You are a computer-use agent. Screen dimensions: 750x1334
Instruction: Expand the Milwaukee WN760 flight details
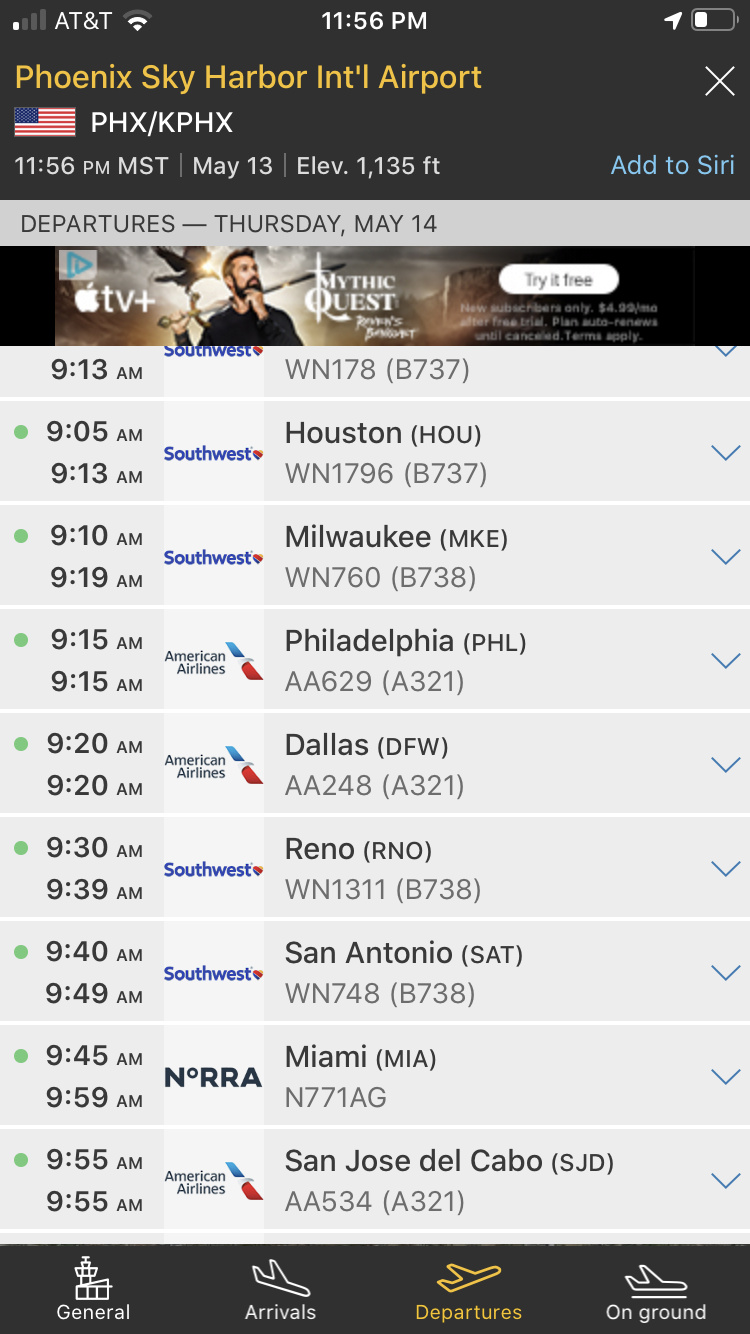coord(724,557)
